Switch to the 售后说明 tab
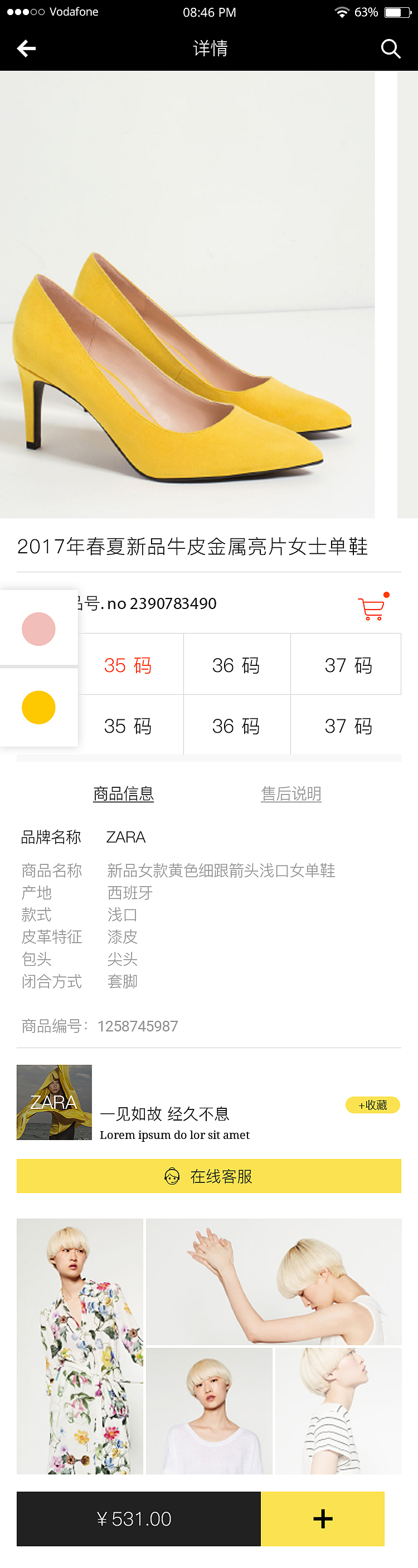Viewport: 418px width, 1568px height. (291, 793)
